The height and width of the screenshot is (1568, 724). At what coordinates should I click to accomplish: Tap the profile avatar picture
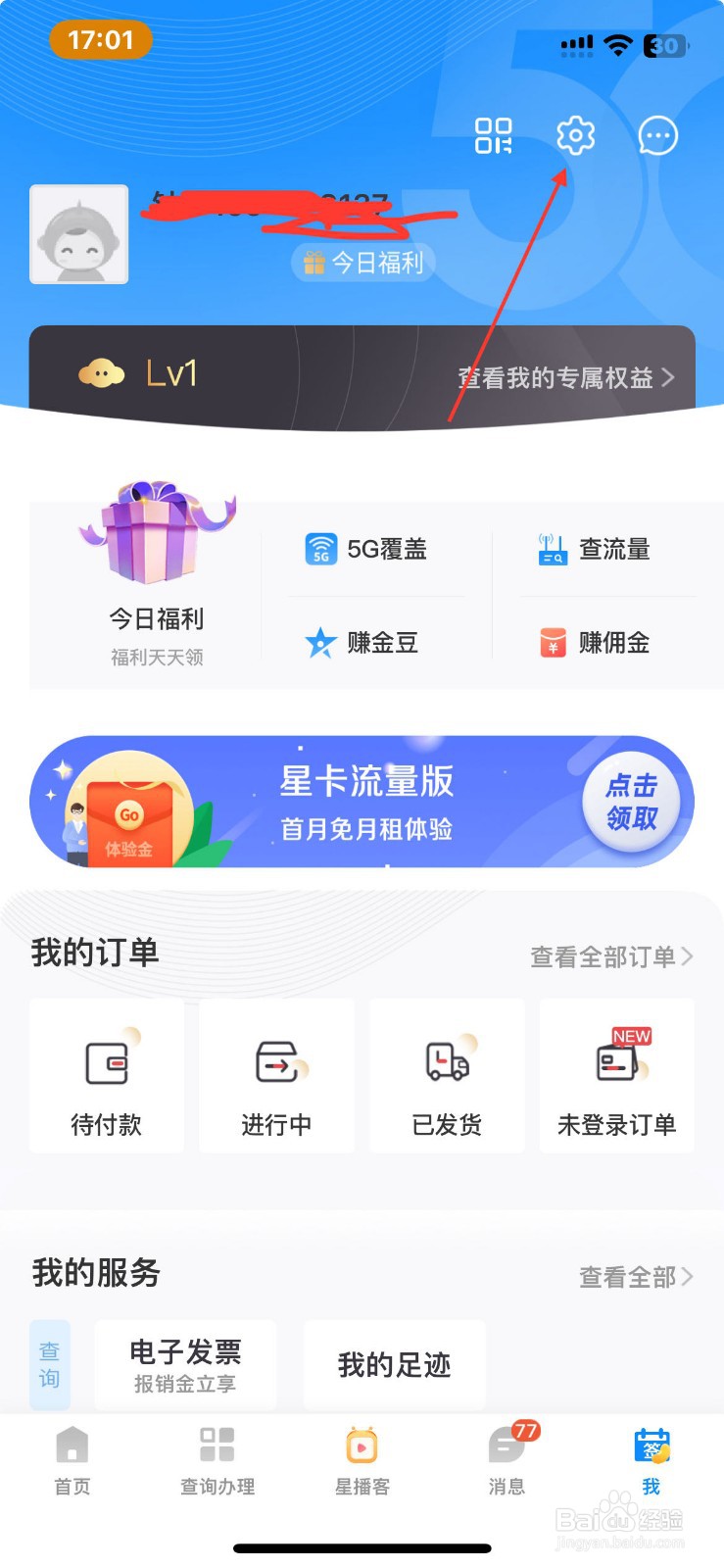[79, 234]
